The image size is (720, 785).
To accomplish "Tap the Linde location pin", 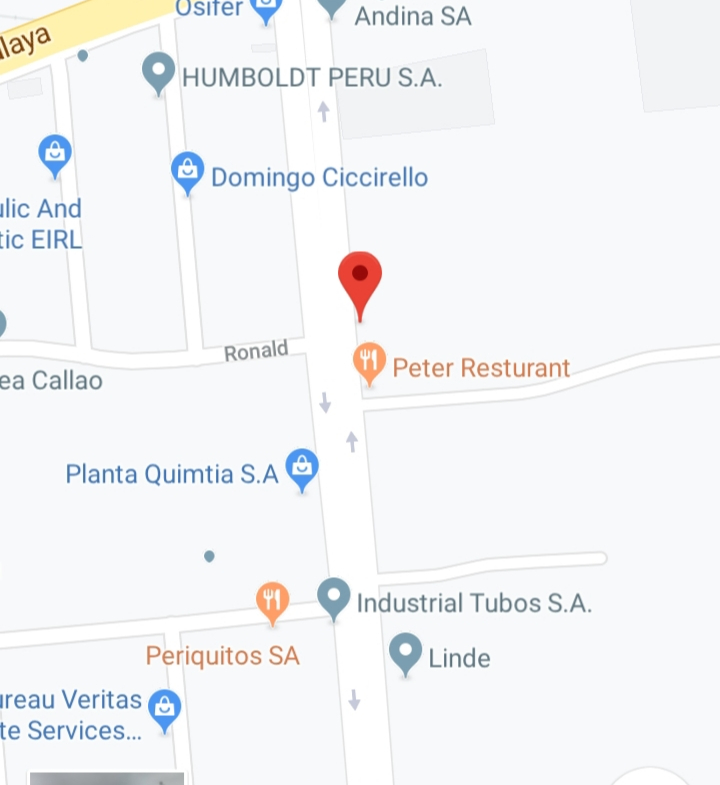I will pos(405,653).
